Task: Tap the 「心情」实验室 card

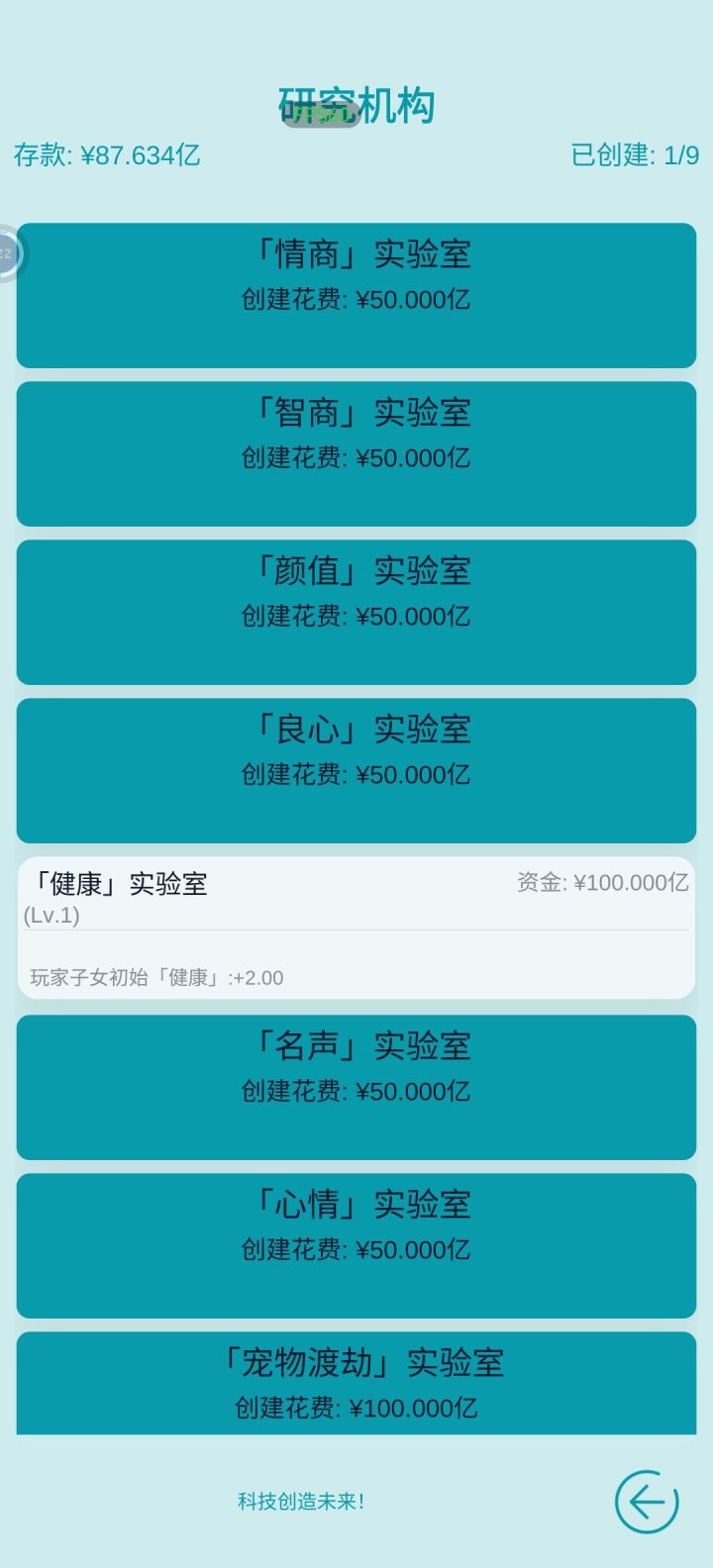Action: (x=356, y=1245)
